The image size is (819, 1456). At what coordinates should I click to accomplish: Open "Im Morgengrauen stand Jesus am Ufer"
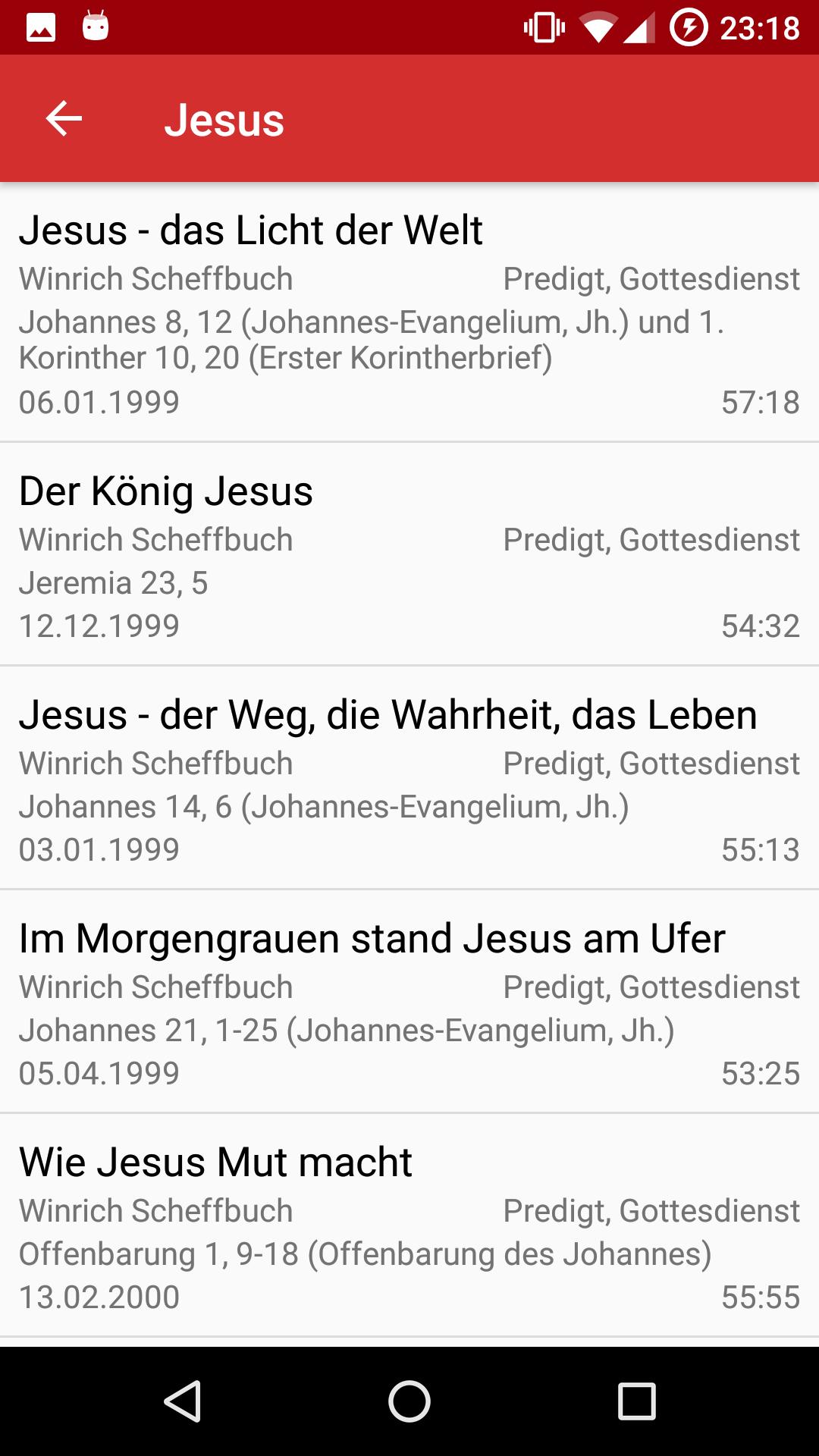(409, 1002)
